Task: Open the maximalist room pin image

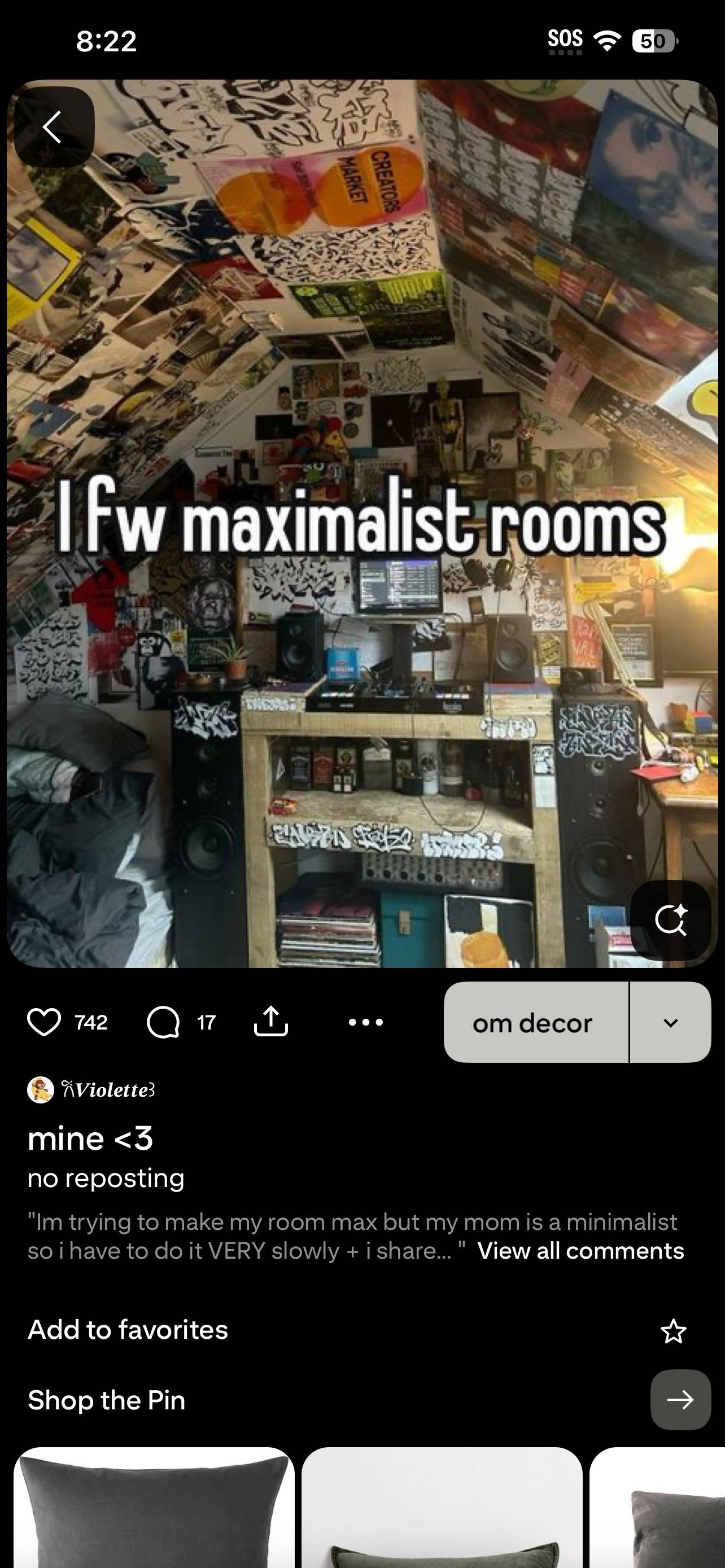Action: 362,523
